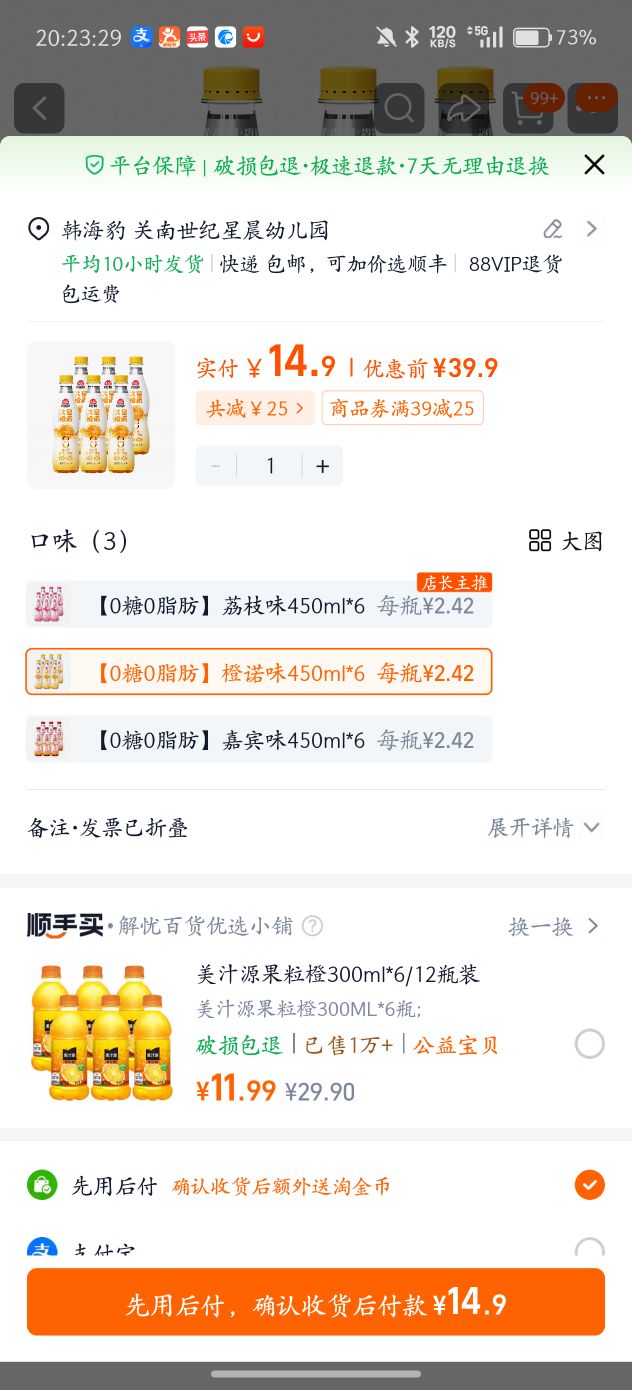The height and width of the screenshot is (1390, 632).
Task: Add 美汁源果粒橙 by its round checkbox
Action: point(590,1044)
